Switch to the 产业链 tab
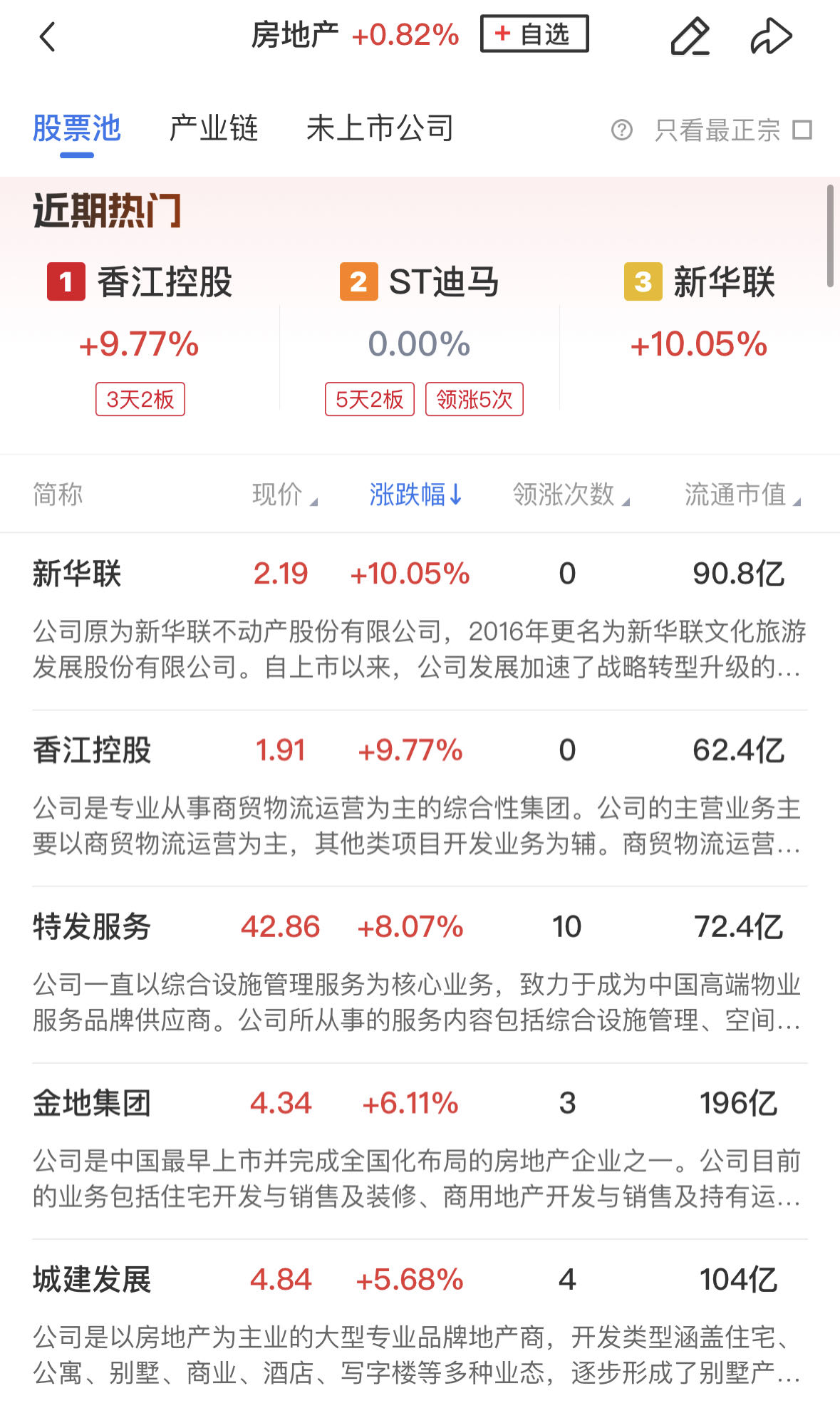Image resolution: width=840 pixels, height=1413 pixels. pyautogui.click(x=213, y=129)
